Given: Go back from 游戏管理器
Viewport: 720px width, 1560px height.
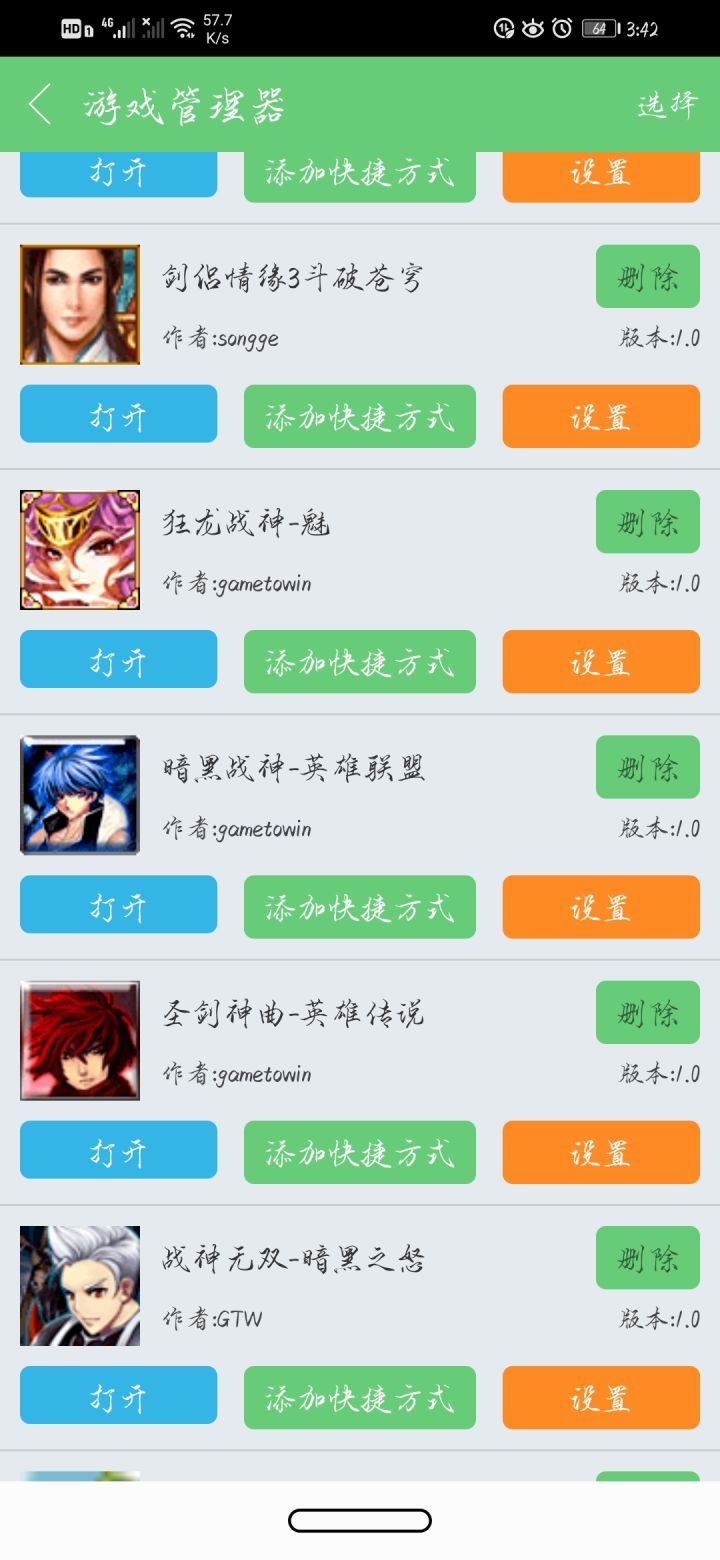Looking at the screenshot, I should click(40, 105).
